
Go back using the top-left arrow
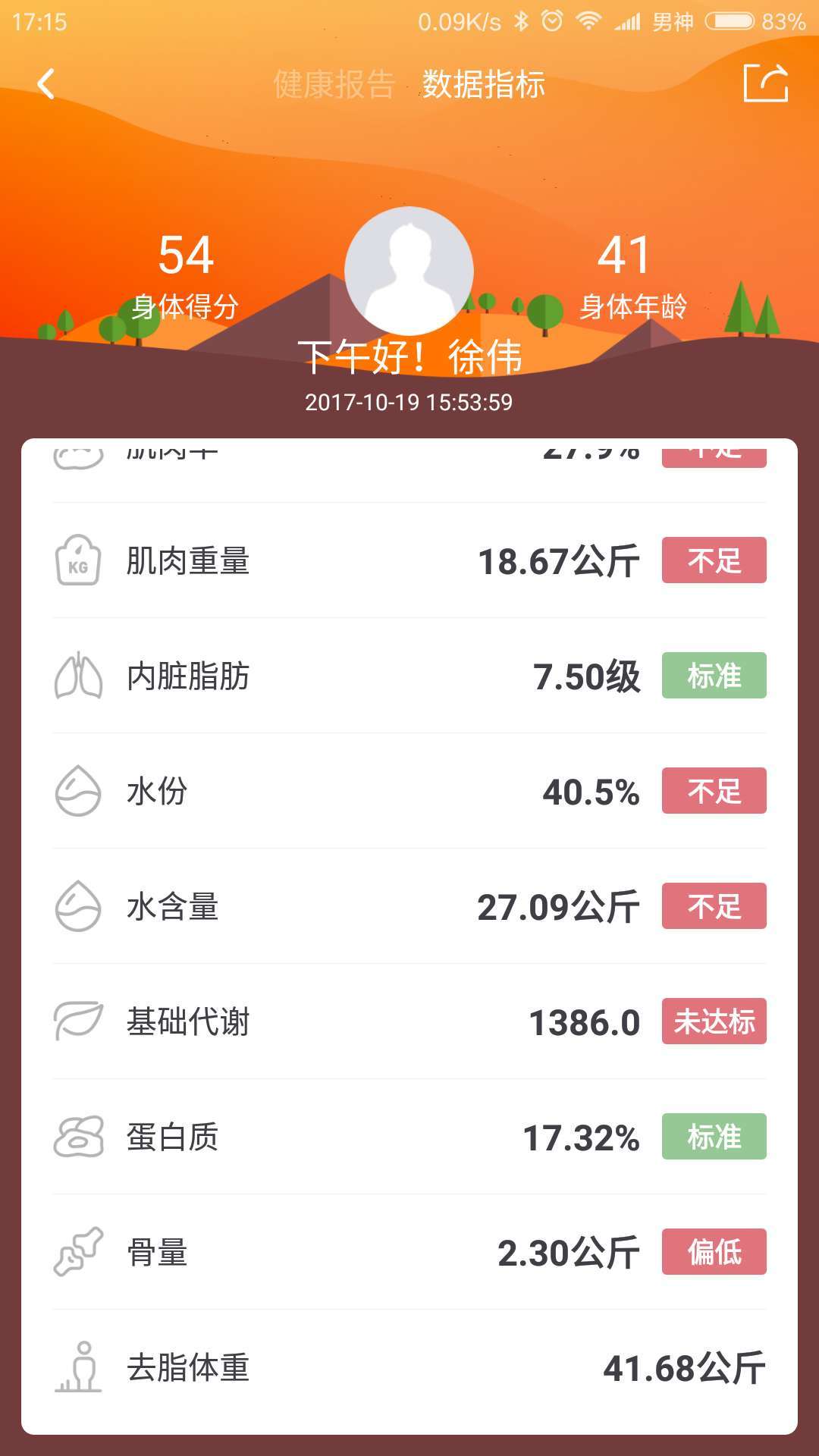tap(46, 84)
